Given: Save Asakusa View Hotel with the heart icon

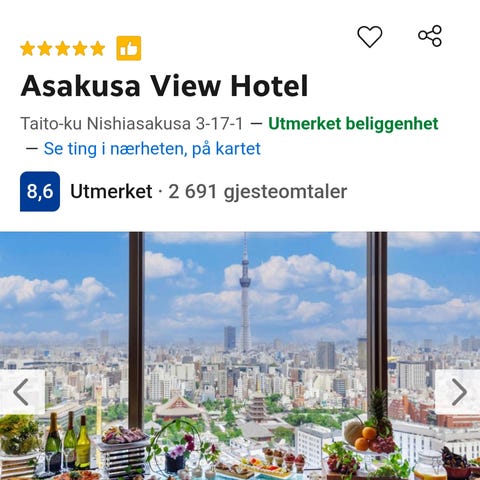Looking at the screenshot, I should 370,36.
